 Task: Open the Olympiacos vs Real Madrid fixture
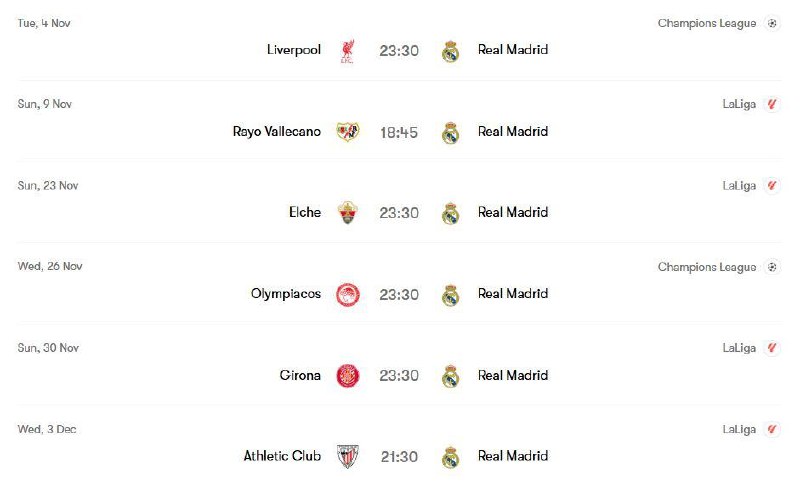coord(398,294)
